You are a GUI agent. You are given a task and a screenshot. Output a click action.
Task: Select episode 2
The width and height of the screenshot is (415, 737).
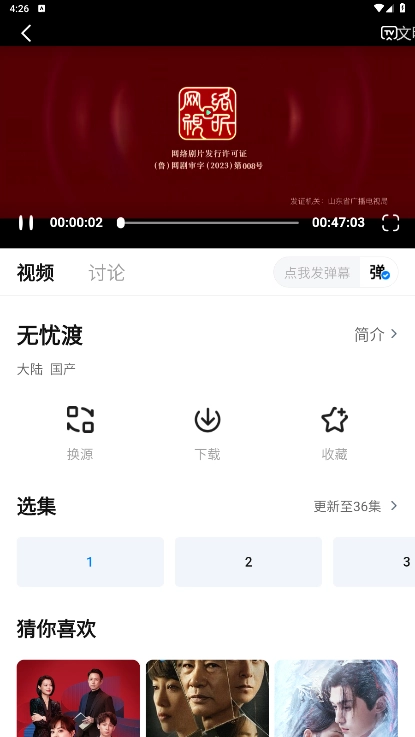point(248,562)
